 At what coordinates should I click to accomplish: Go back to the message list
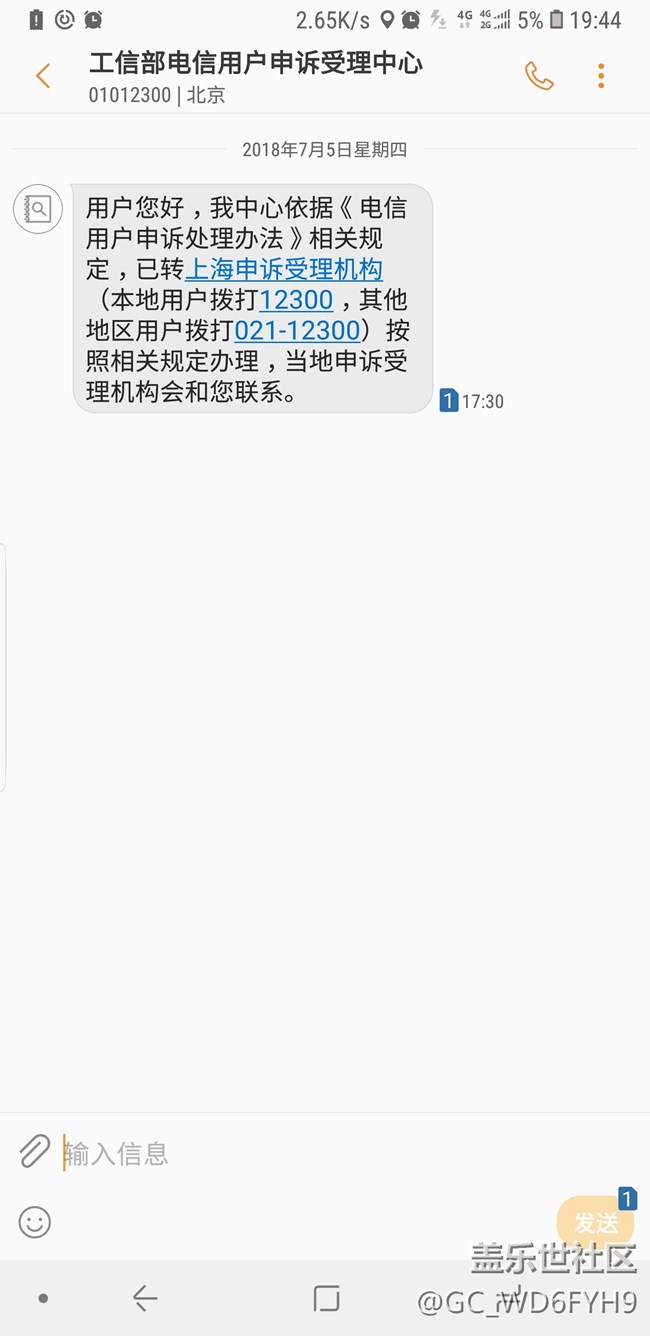(x=43, y=76)
